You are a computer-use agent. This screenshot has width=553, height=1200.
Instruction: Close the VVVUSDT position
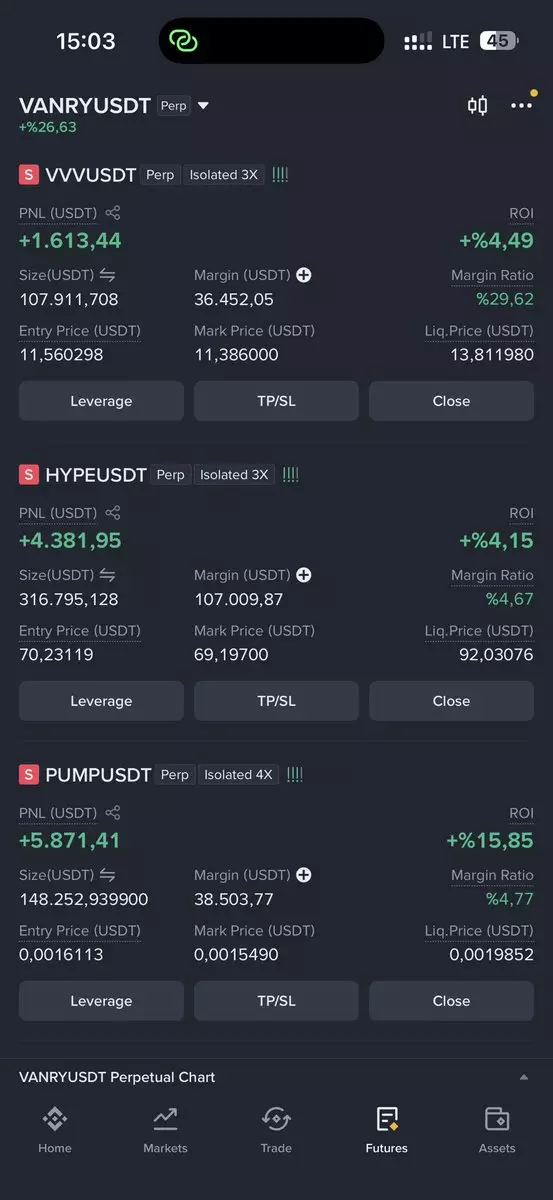451,401
